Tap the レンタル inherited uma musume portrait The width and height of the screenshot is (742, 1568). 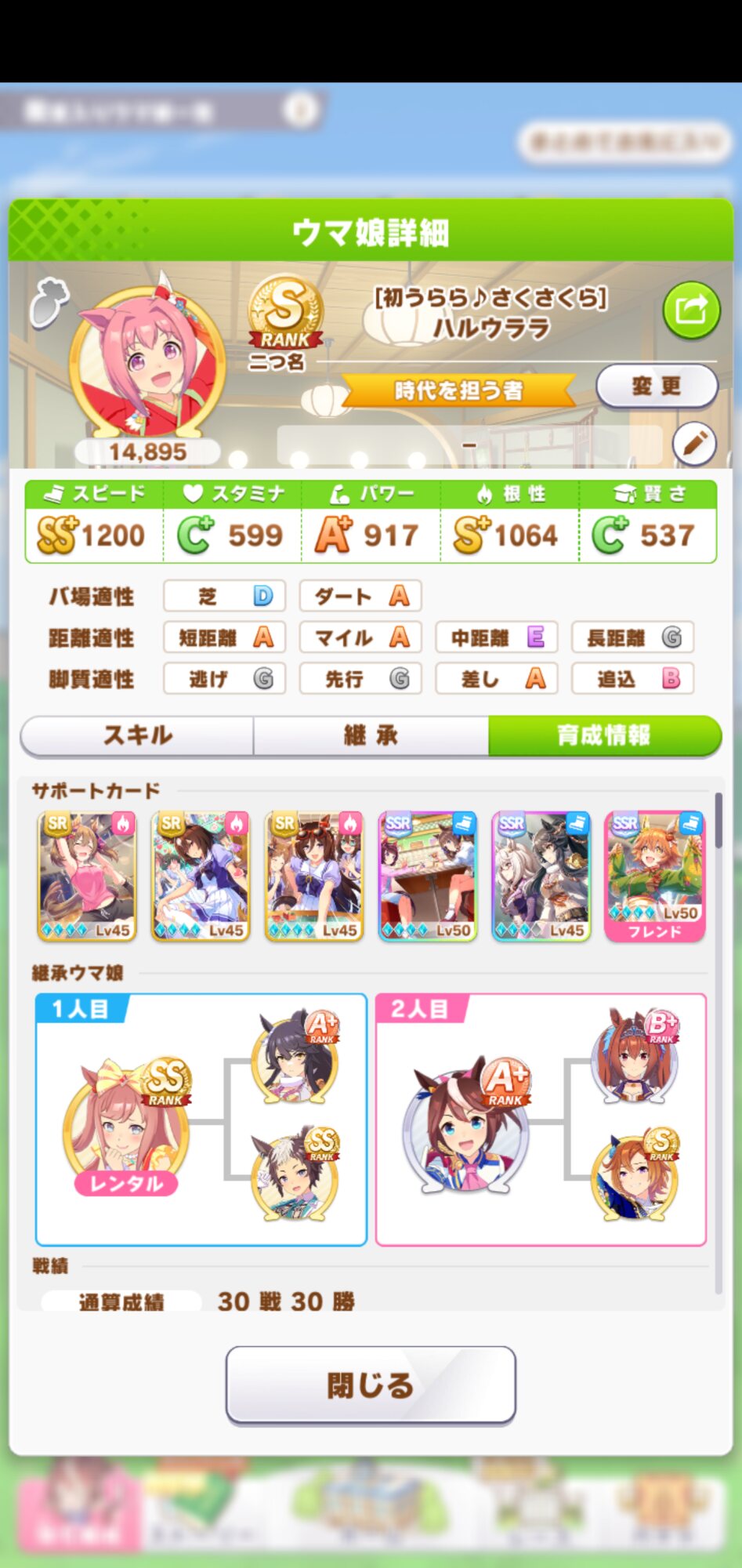pyautogui.click(x=126, y=1126)
